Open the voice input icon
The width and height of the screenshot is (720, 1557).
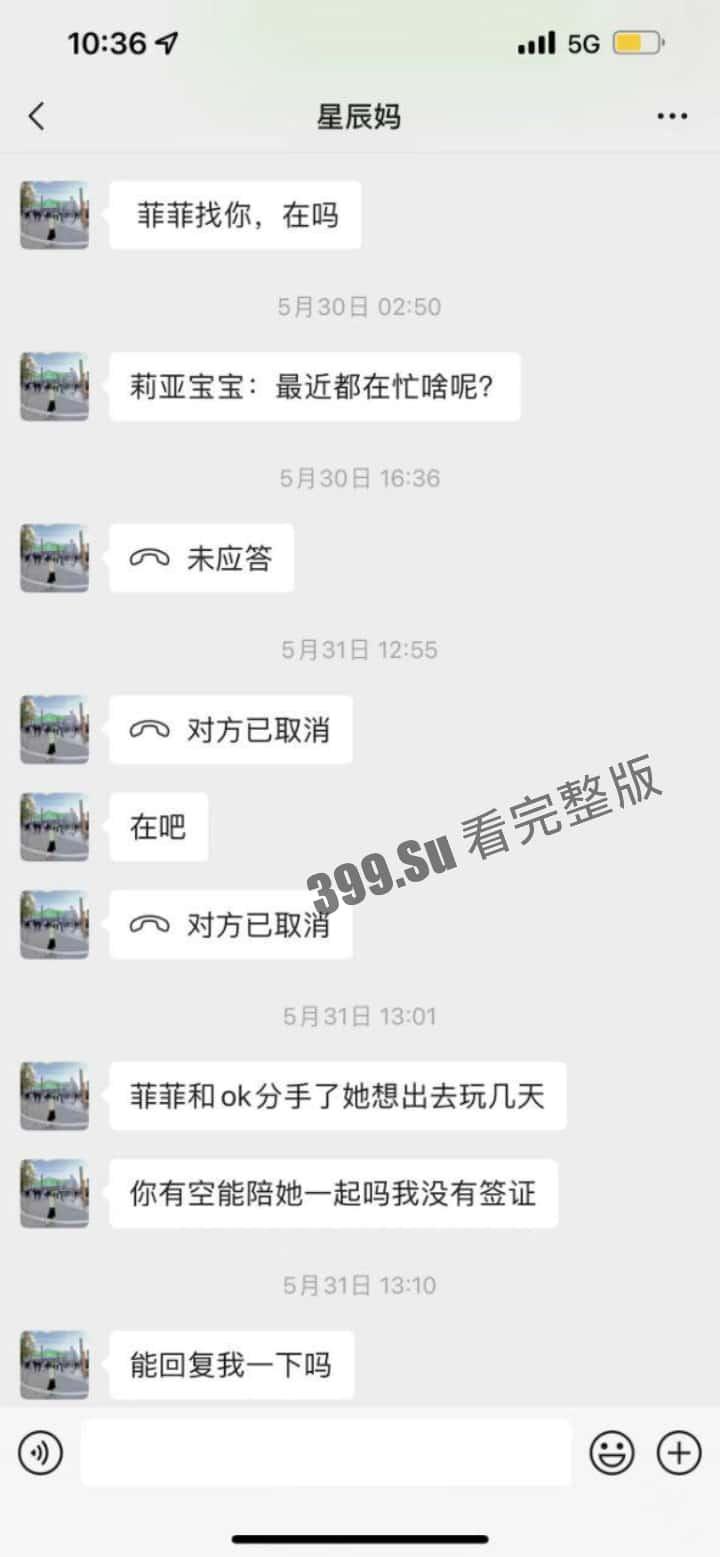40,1452
